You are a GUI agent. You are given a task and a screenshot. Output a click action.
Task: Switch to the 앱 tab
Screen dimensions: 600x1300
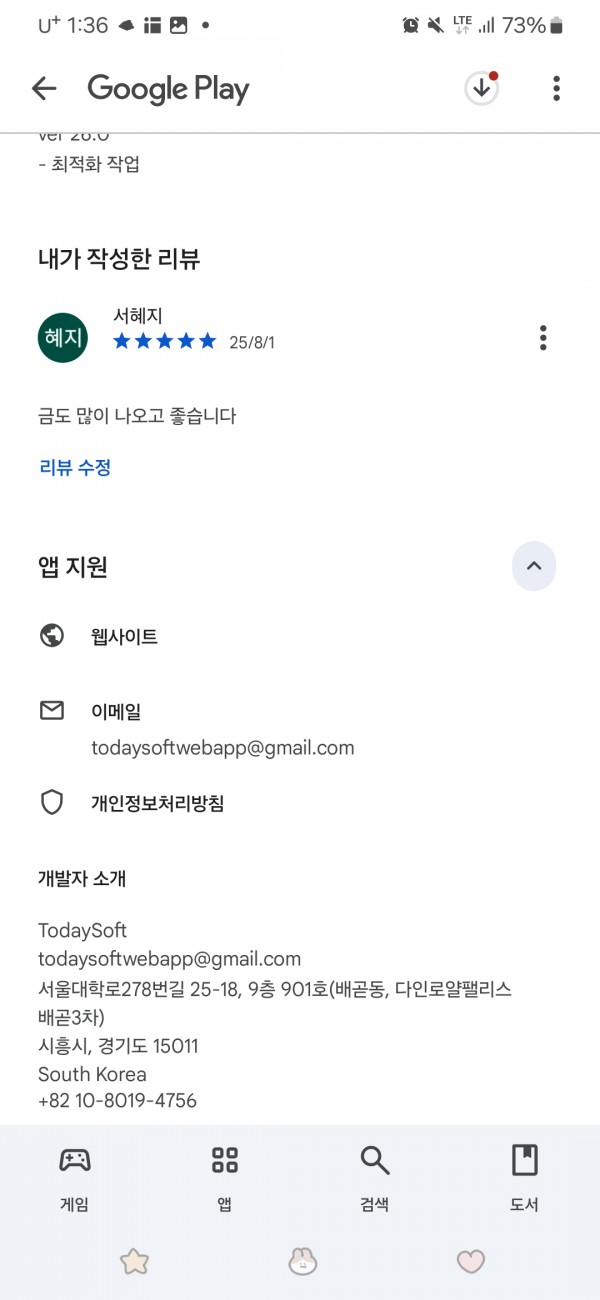tap(225, 1176)
